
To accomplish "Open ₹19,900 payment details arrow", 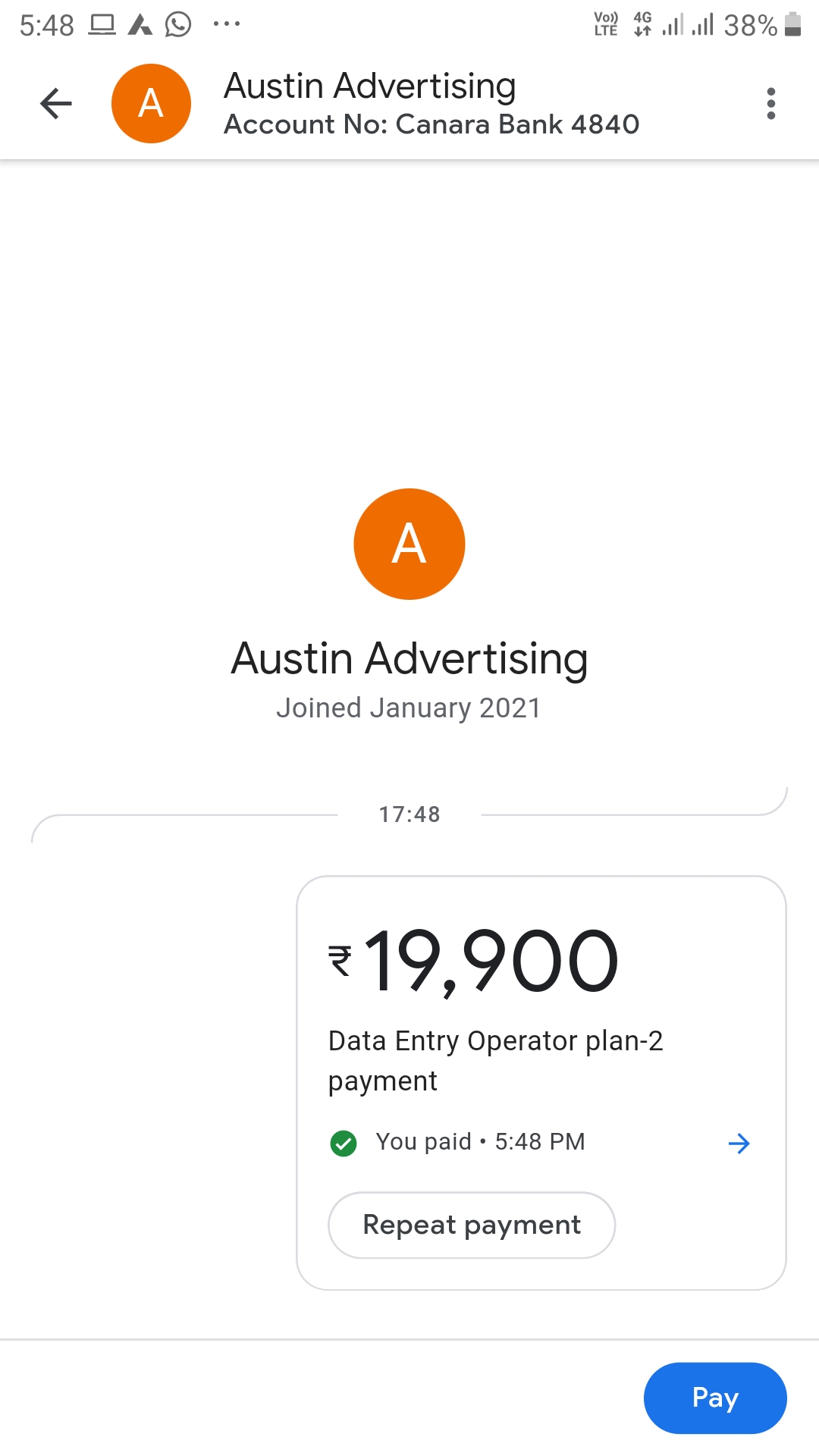I will click(x=739, y=1143).
